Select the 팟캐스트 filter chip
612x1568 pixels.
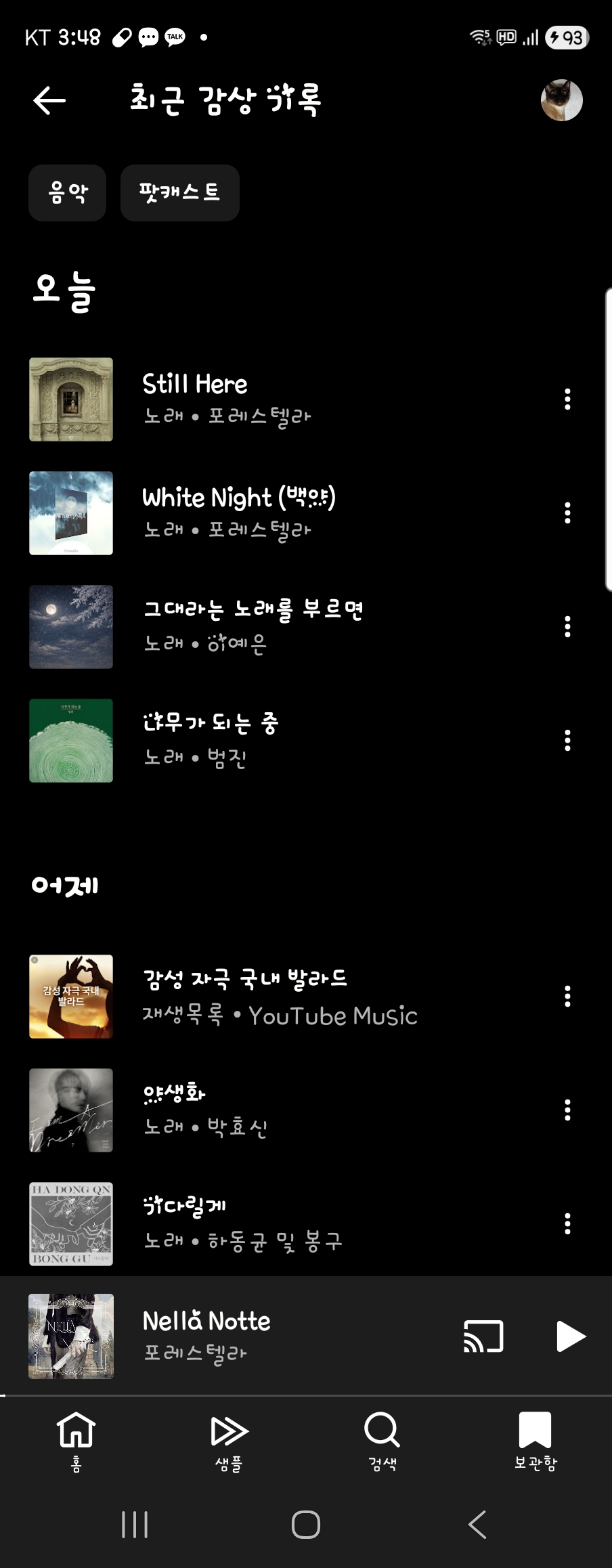click(180, 193)
